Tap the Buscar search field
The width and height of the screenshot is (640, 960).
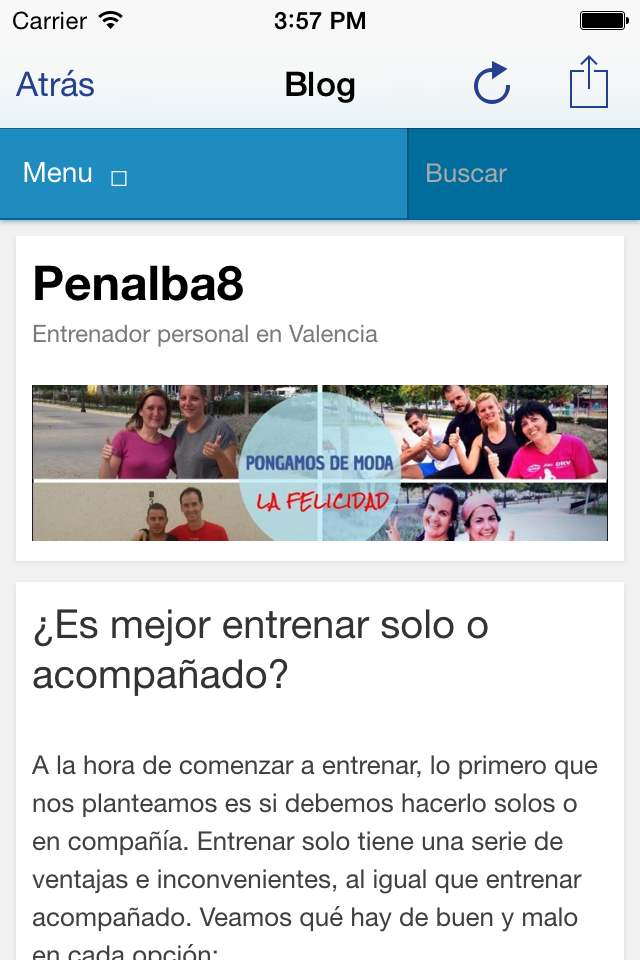[x=522, y=174]
